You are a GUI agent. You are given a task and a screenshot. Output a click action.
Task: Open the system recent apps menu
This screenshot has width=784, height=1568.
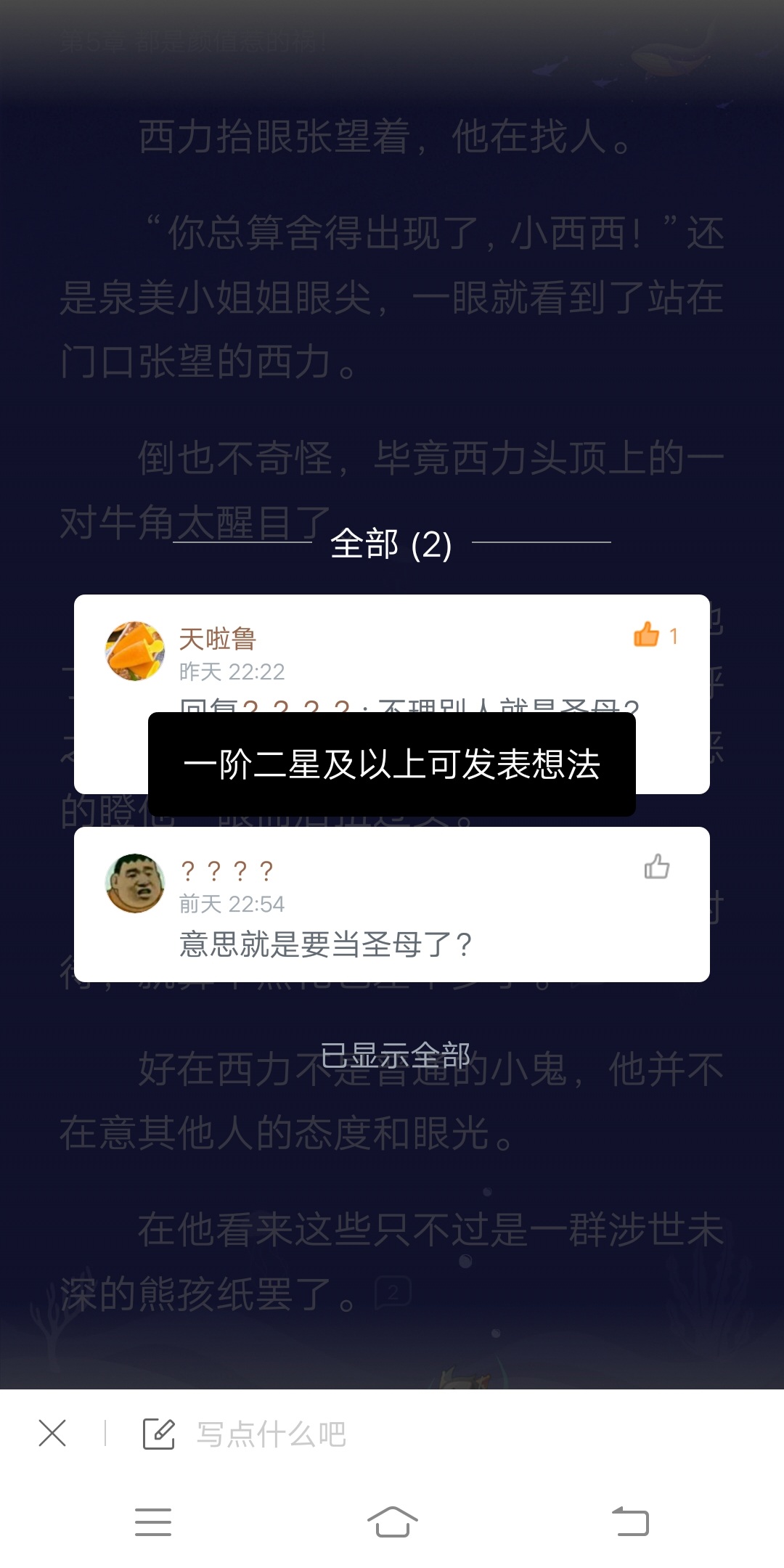coord(153,1522)
